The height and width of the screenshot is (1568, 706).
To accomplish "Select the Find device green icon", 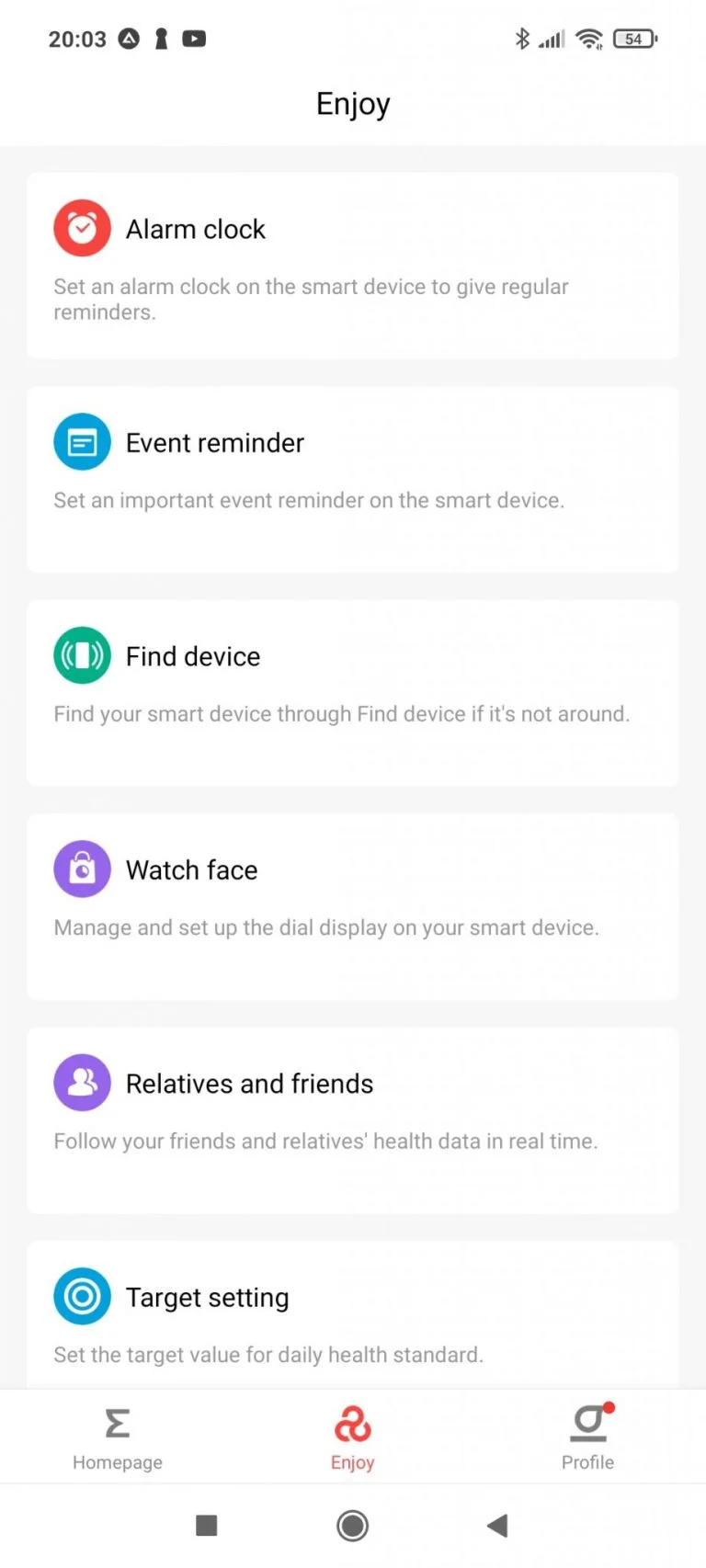I will [x=82, y=654].
